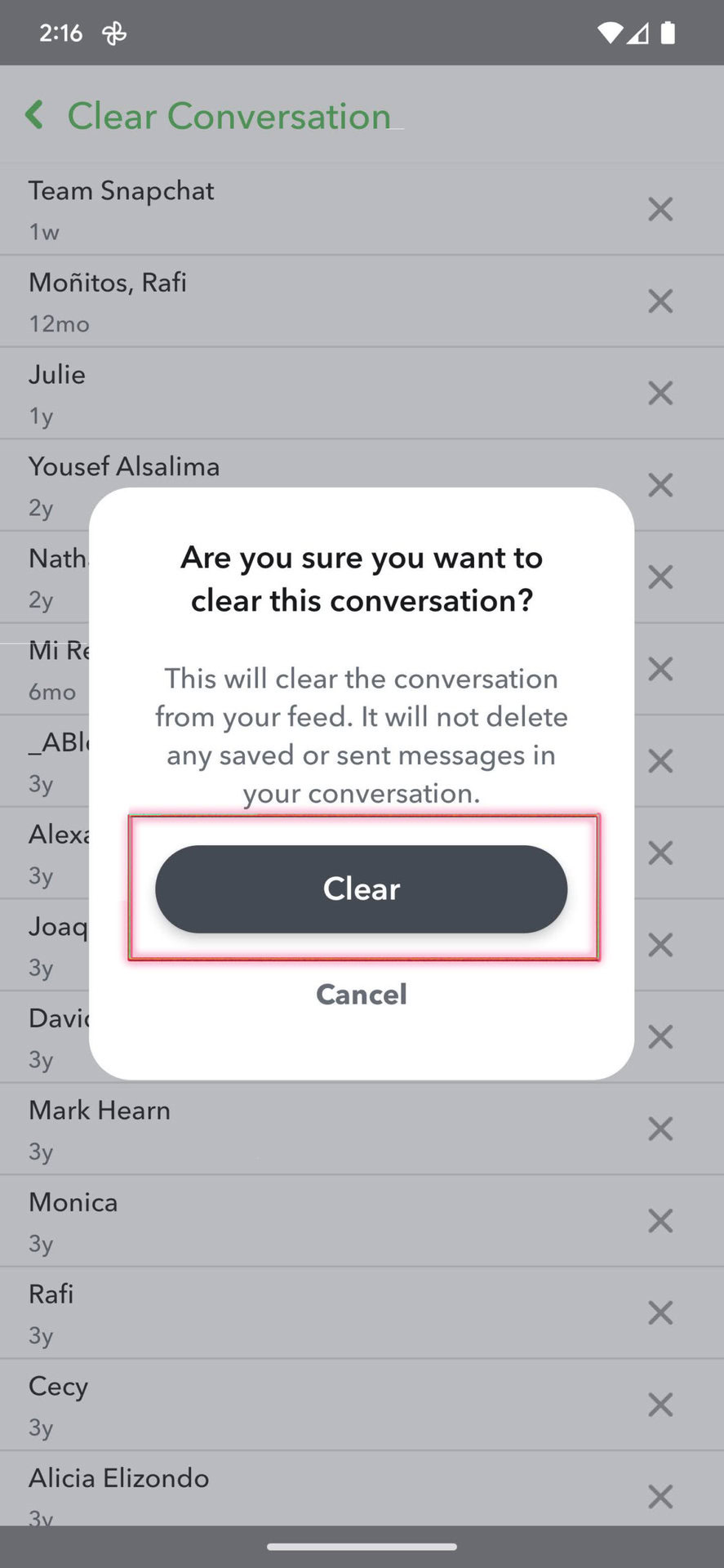Screen dimensions: 724x1568
Task: Clear the Team Snapchat conversation
Action: pos(660,209)
